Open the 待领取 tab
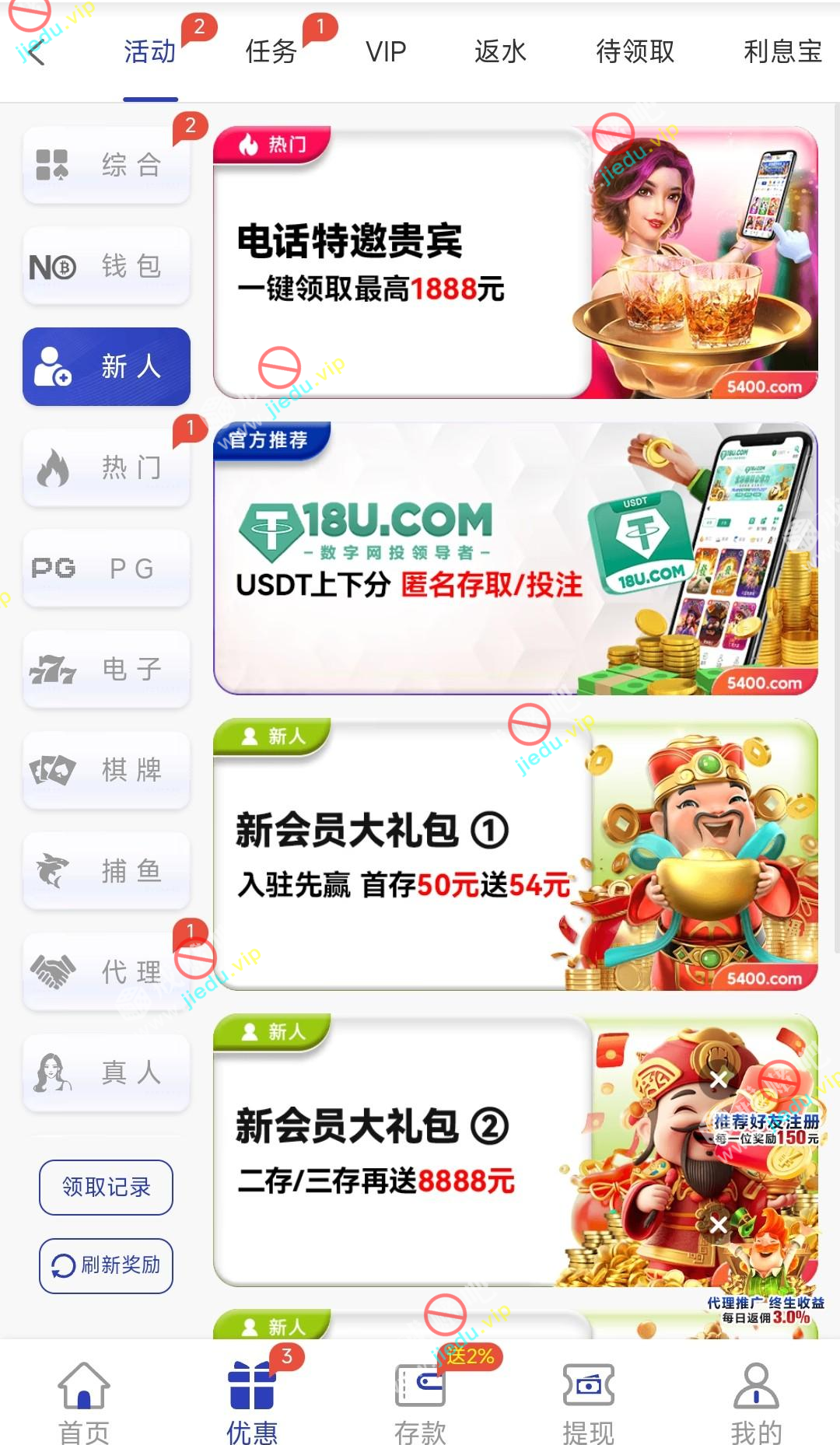840x1445 pixels. click(635, 51)
